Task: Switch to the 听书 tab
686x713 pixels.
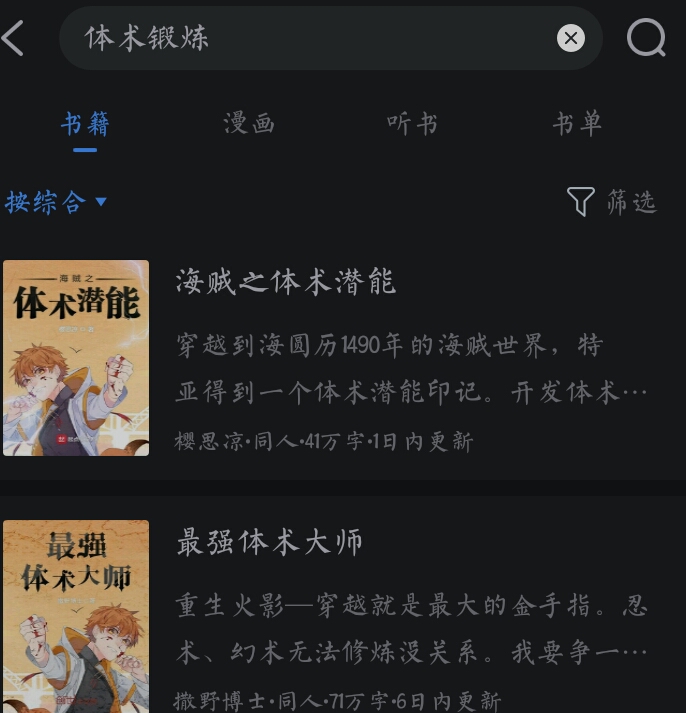Action: pos(412,124)
